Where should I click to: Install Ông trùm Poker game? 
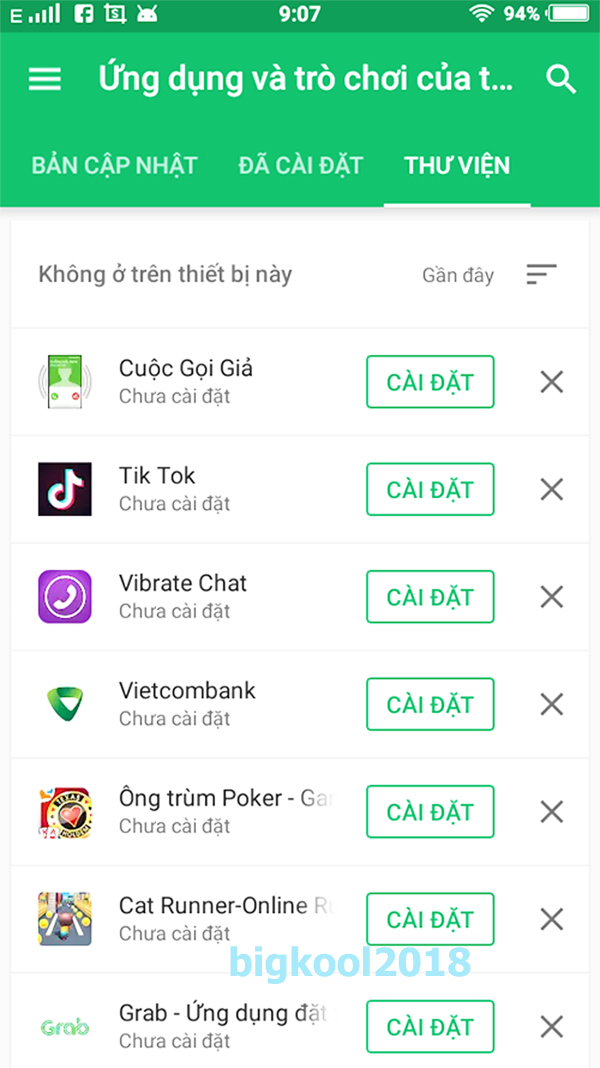(430, 812)
